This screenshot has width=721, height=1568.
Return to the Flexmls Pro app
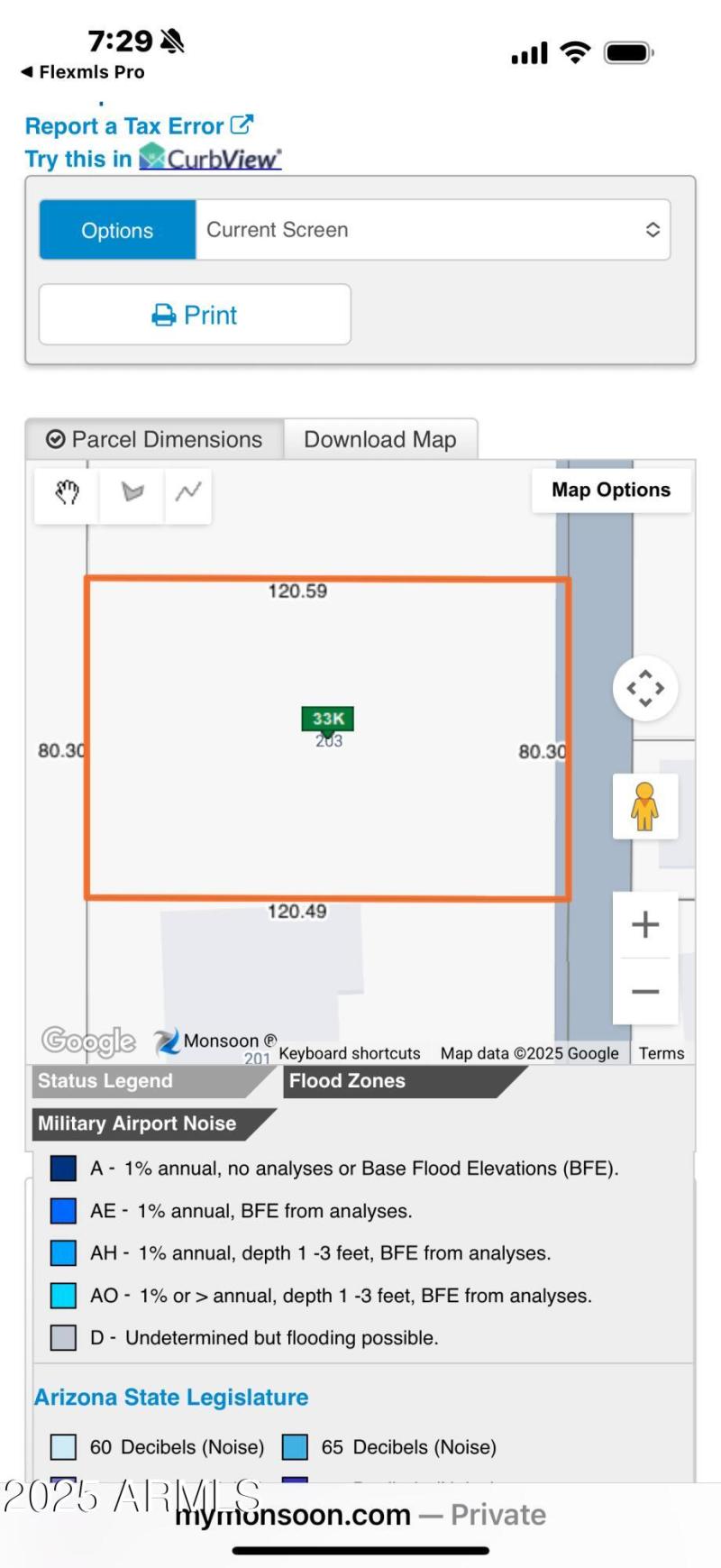[82, 72]
